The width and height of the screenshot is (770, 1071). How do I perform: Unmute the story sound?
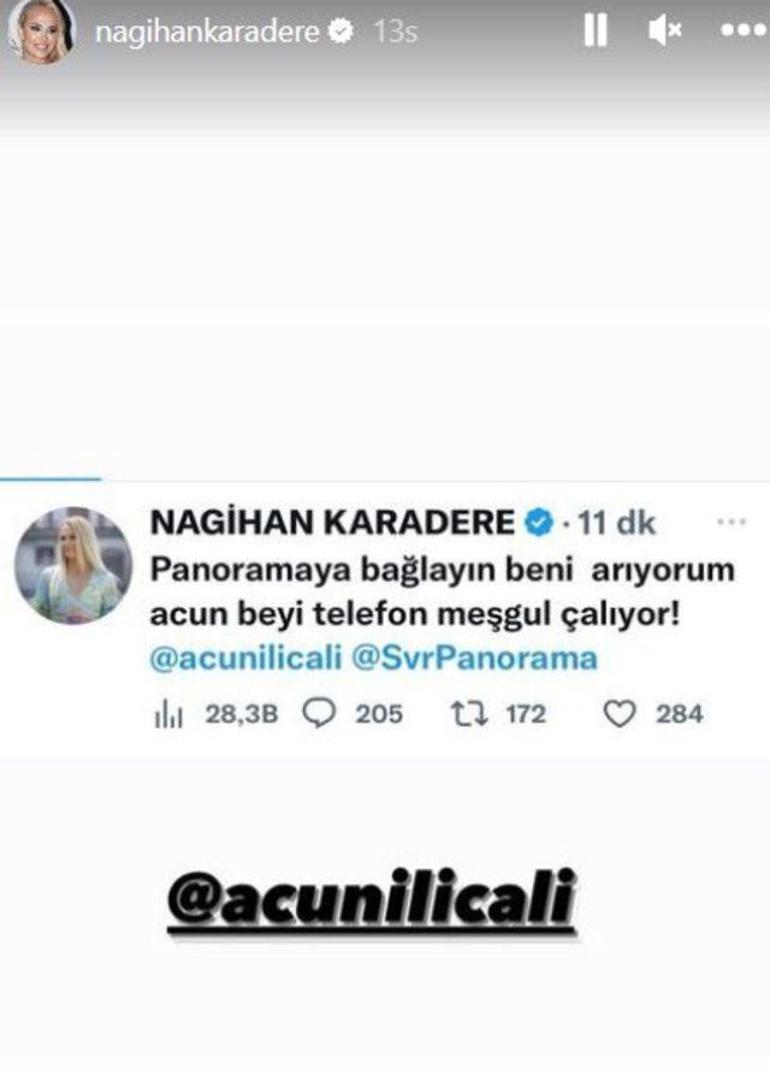pyautogui.click(x=664, y=32)
